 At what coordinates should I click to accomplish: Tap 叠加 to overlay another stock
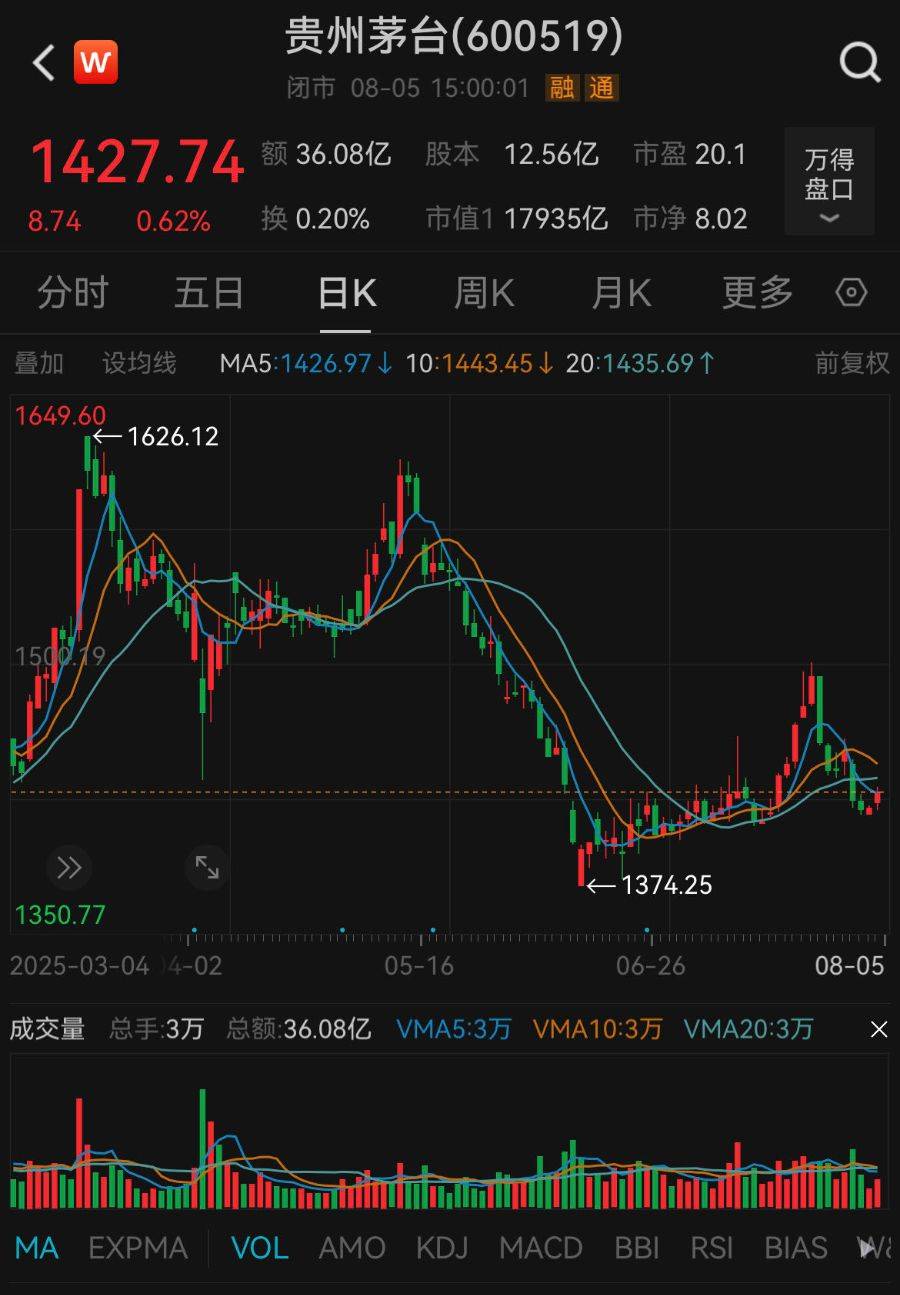[x=38, y=363]
